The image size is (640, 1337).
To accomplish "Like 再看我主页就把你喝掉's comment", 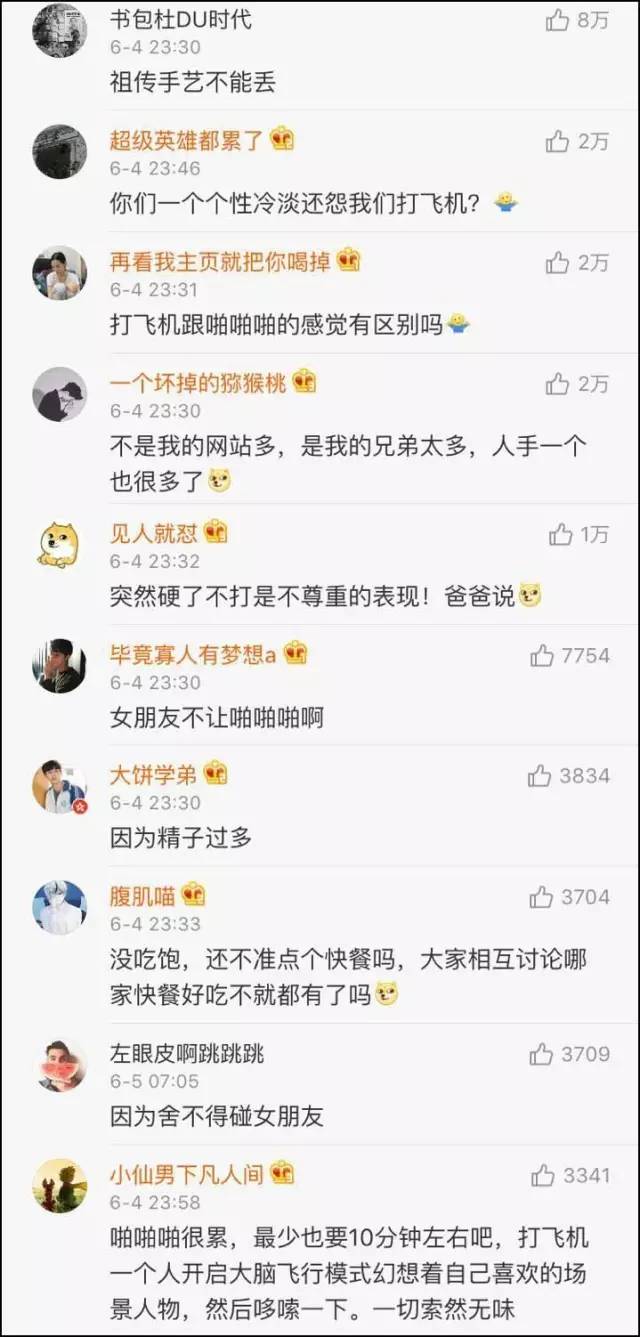I will point(557,263).
